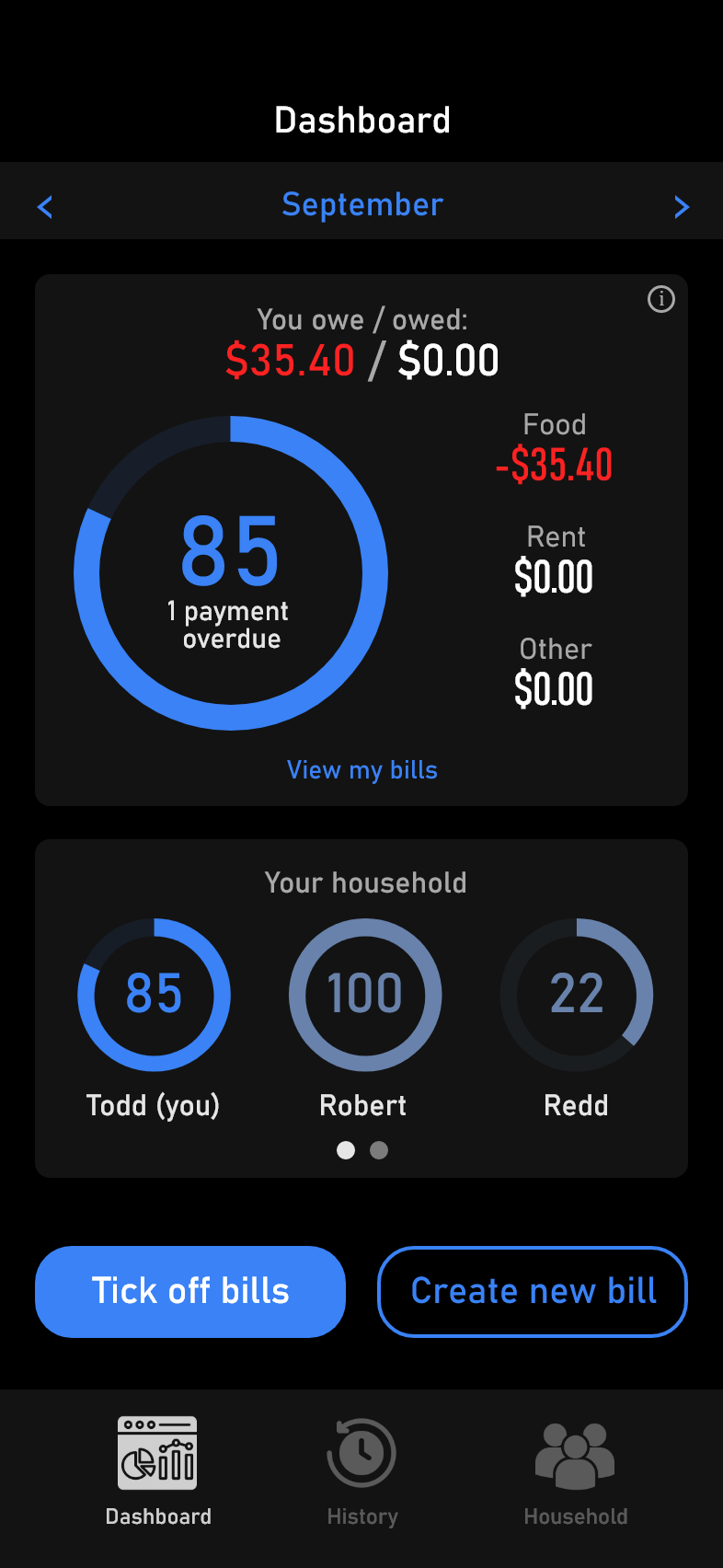Go to the next month
Viewport: 723px width, 1568px height.
click(x=681, y=206)
